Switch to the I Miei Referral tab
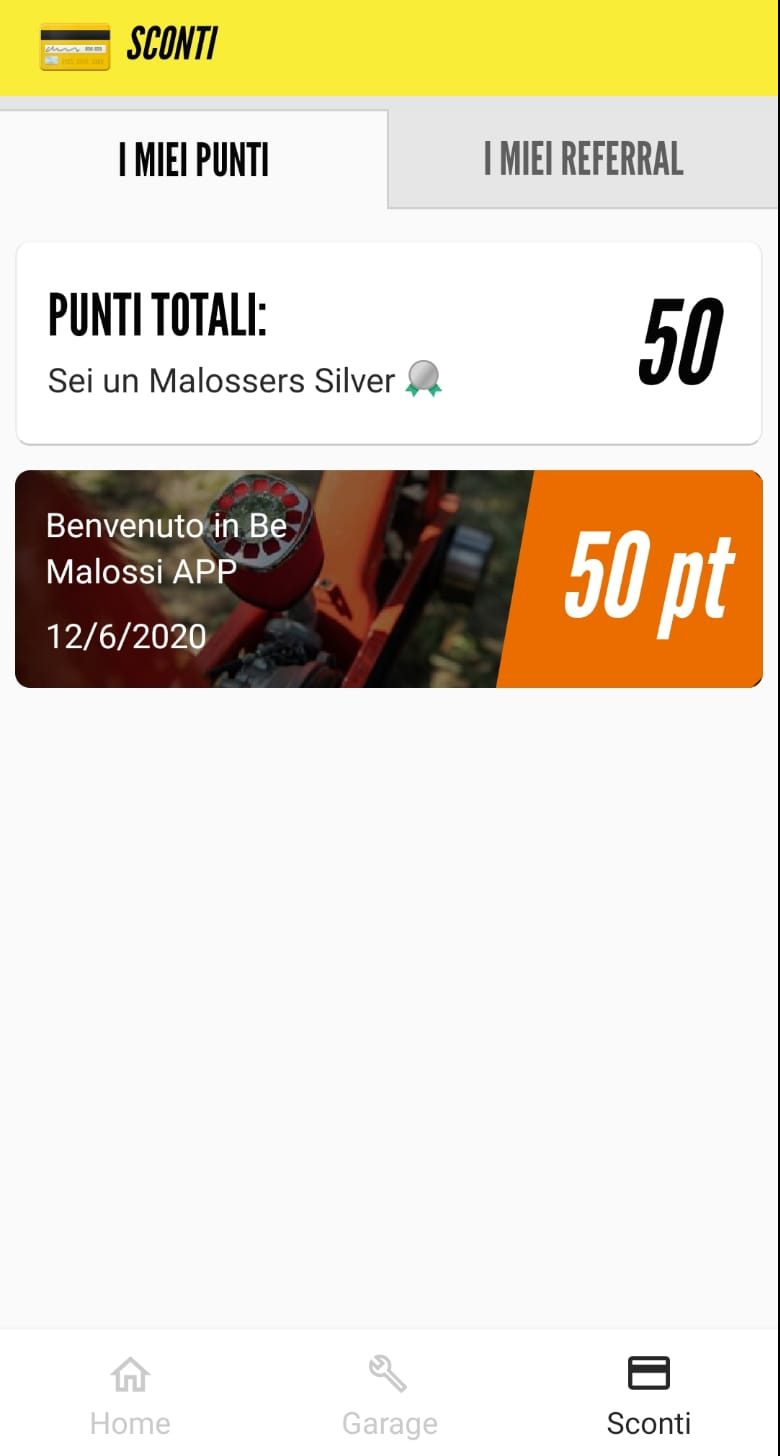Screen dimensions: 780x1456 pyautogui.click(x=584, y=159)
